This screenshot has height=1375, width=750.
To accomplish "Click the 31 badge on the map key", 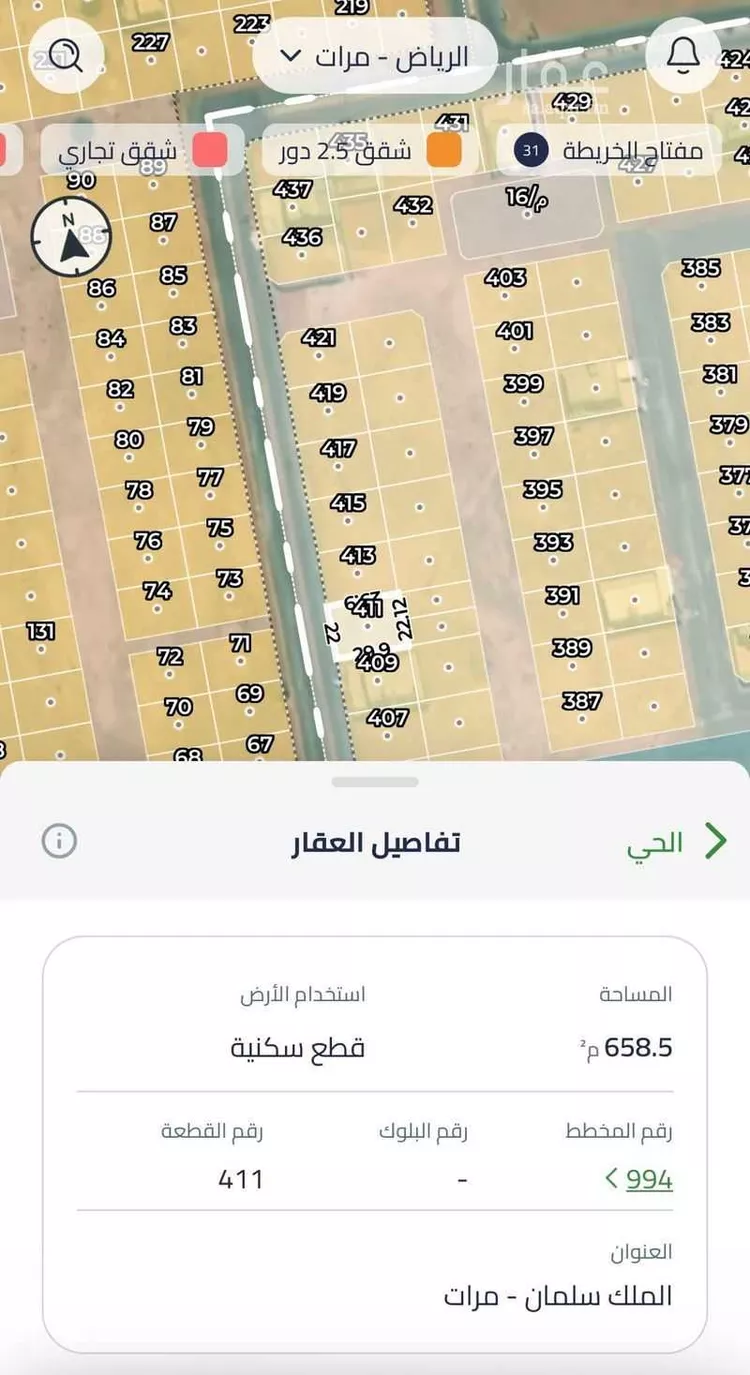I will pos(531,150).
